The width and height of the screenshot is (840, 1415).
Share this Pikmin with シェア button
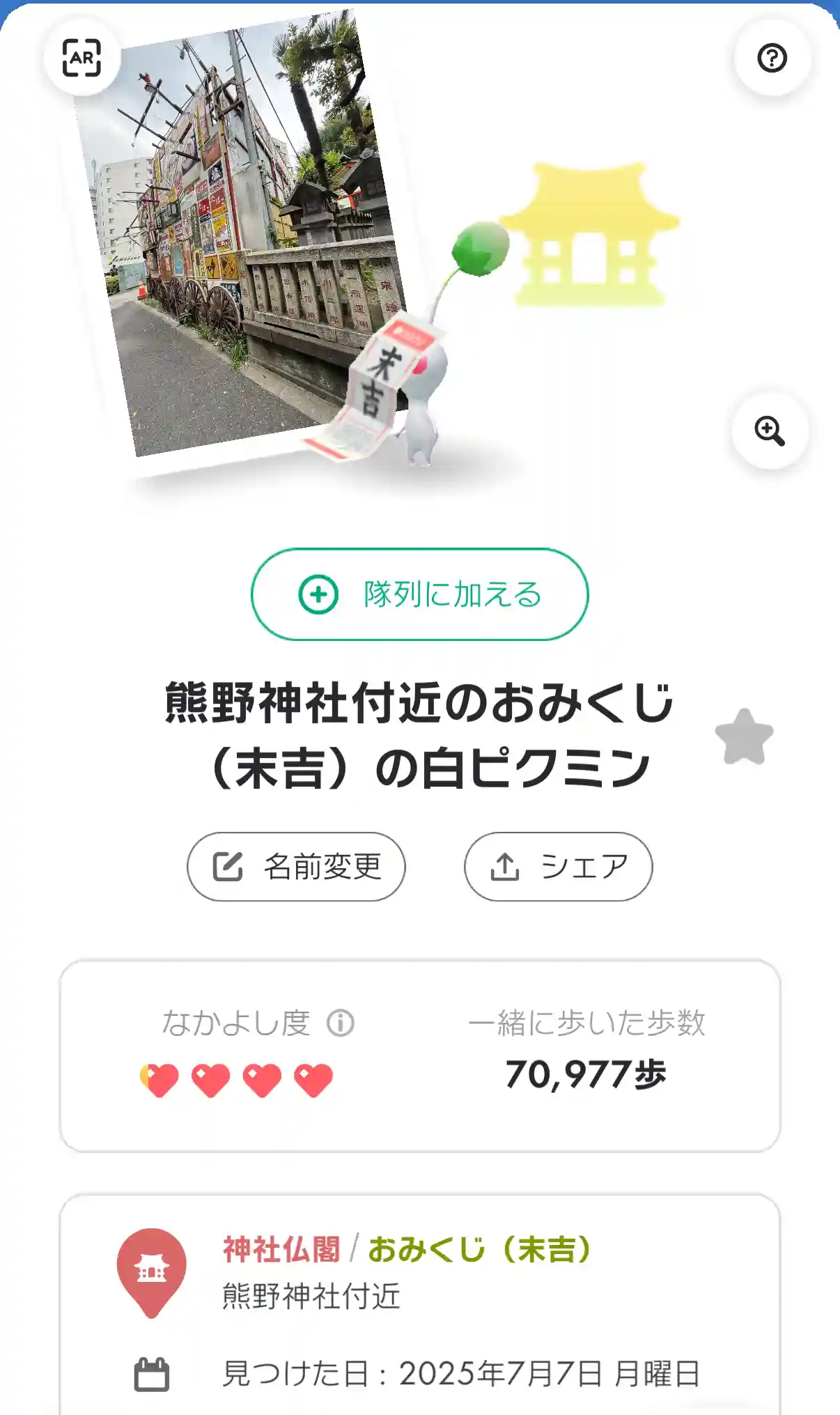pos(558,867)
